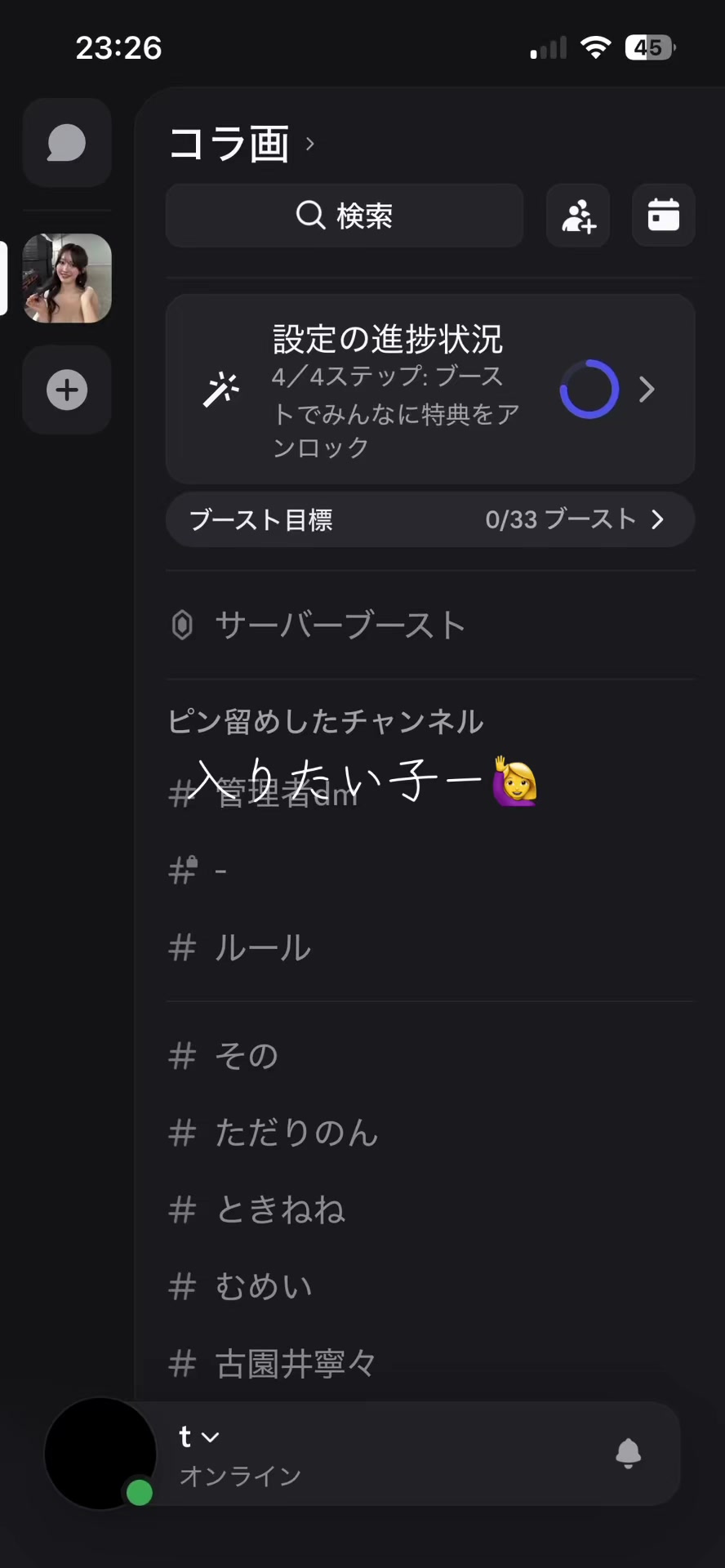Select the server with the woman's photo
This screenshot has width=725, height=1568.
pyautogui.click(x=67, y=278)
